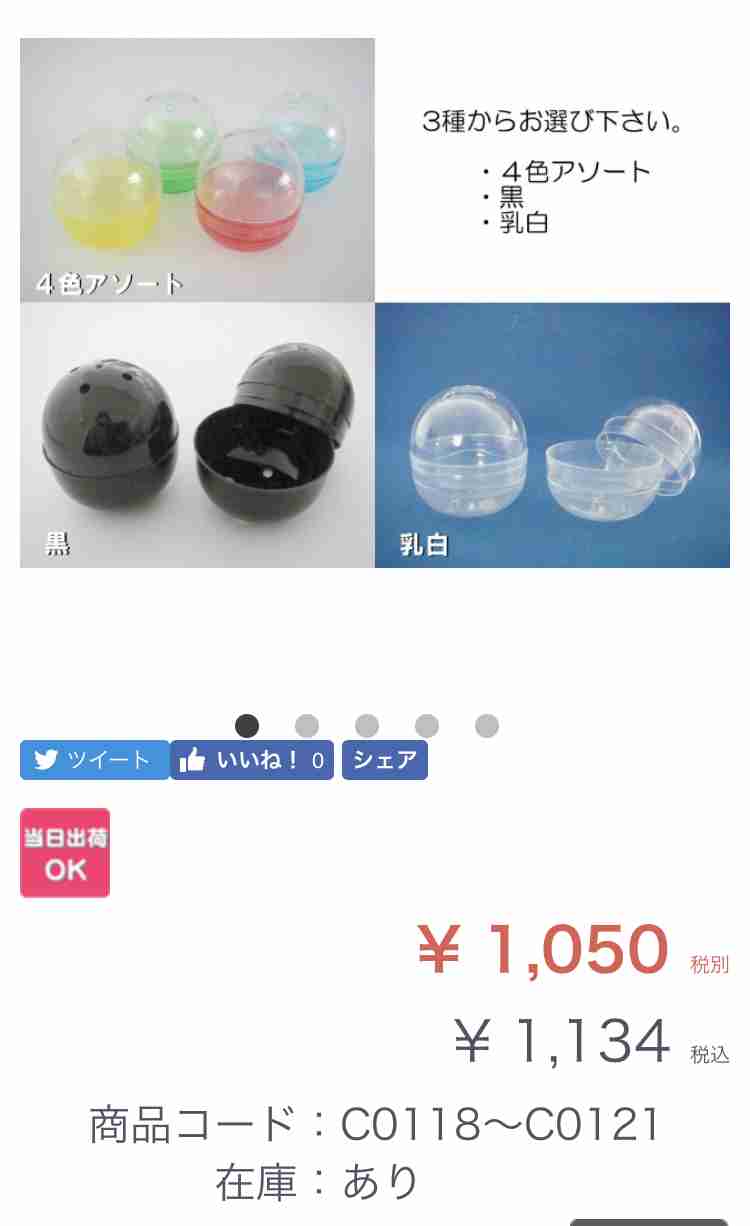Jump to the third product image dot

[367, 725]
